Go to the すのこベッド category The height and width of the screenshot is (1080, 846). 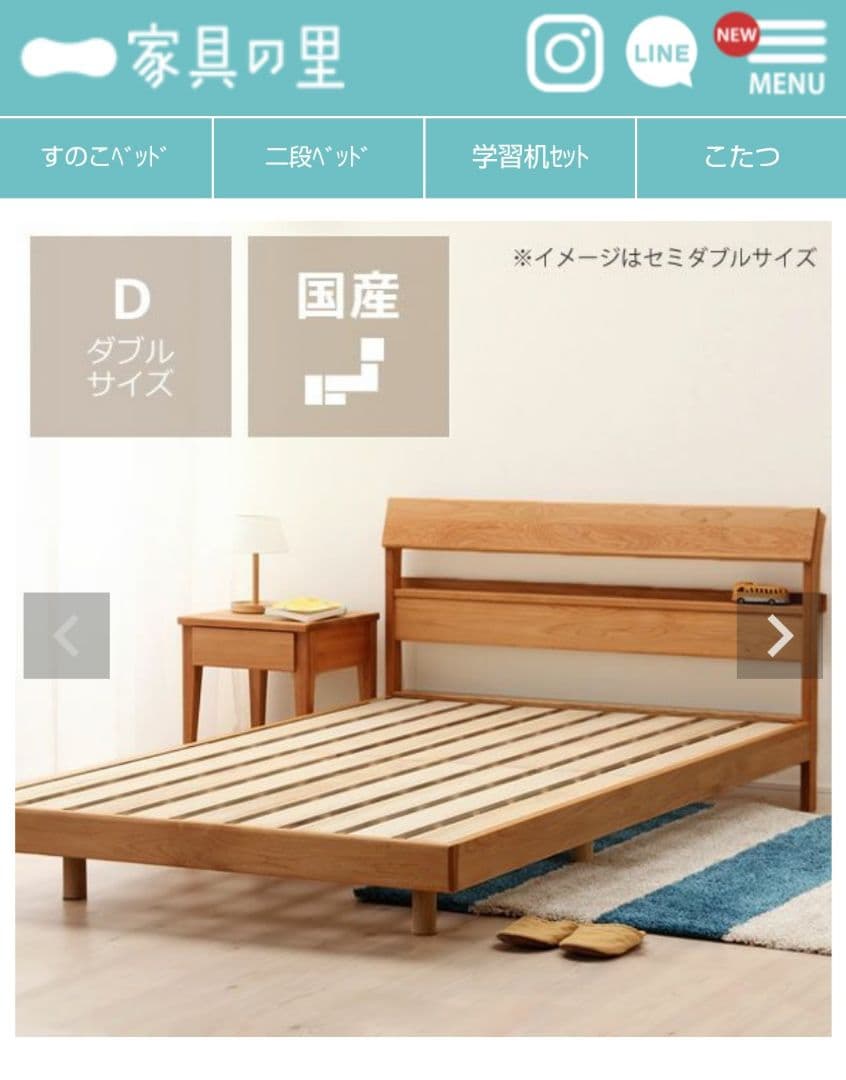click(x=105, y=157)
